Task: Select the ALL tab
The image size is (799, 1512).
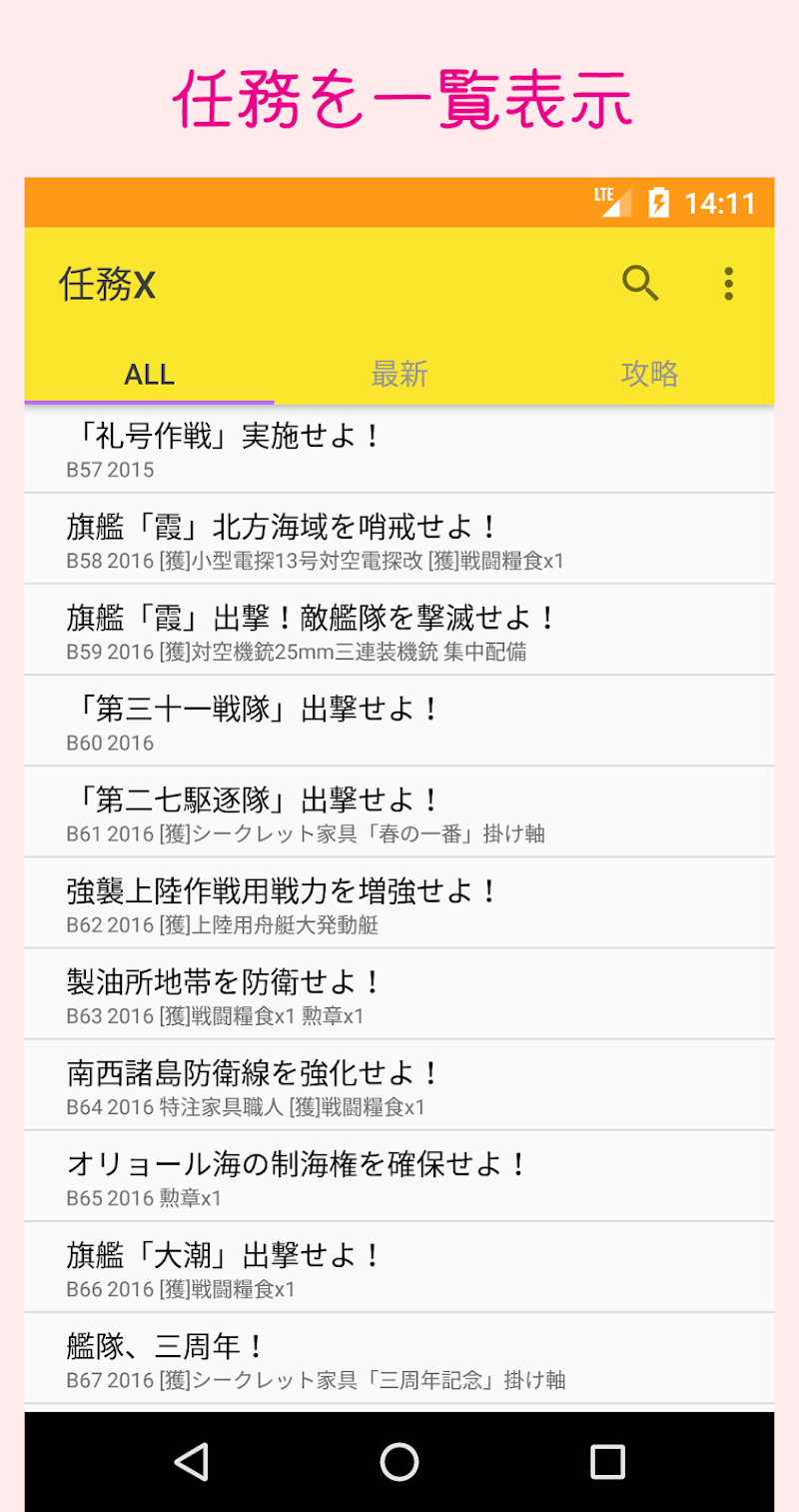Action: [150, 374]
